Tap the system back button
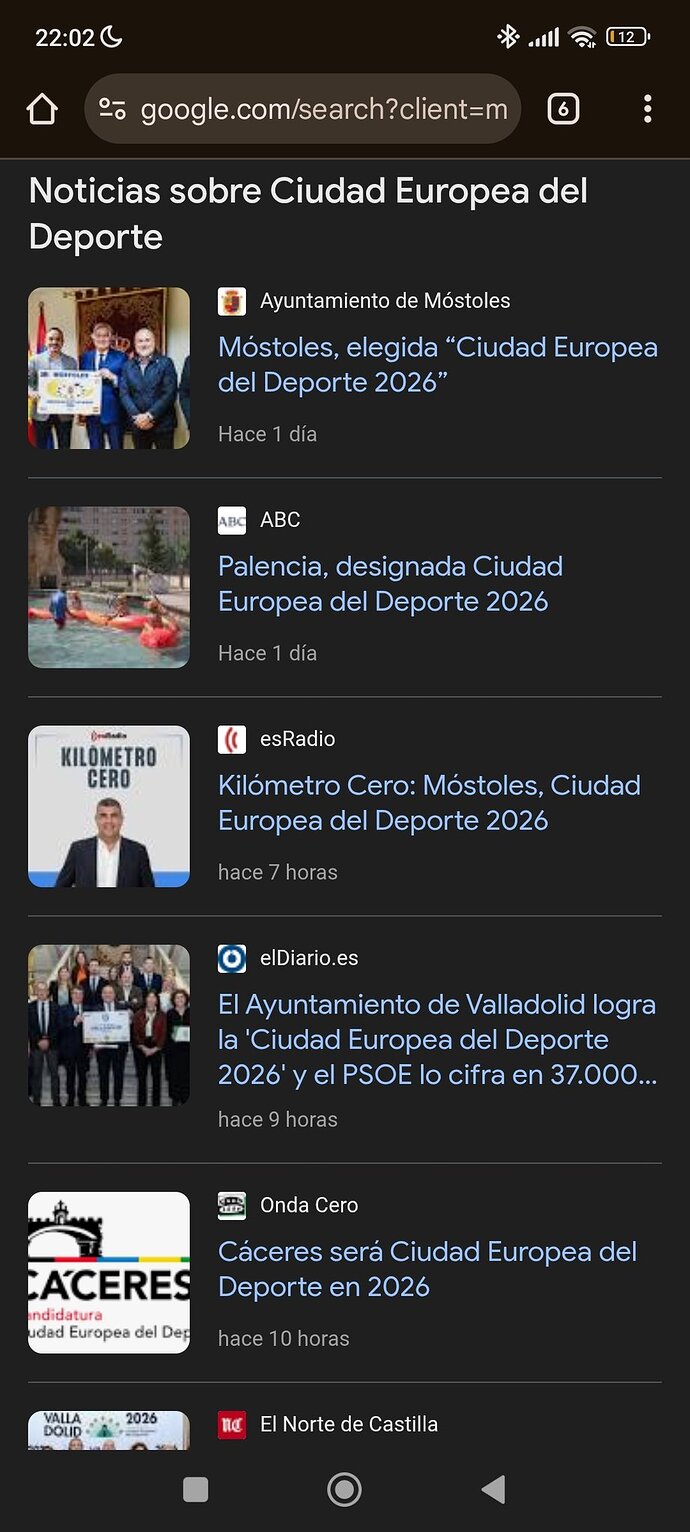Viewport: 690px width, 1532px height. click(493, 1490)
